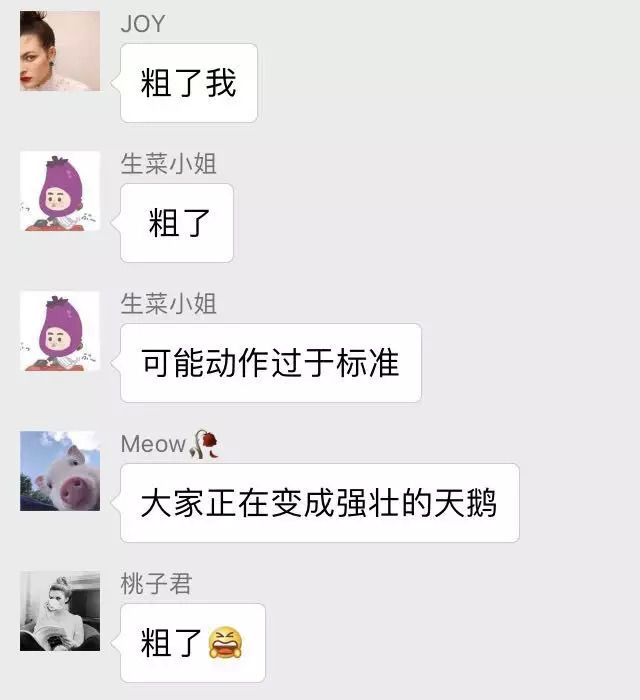
Task: Open 生菜小姐's avatar beside 可能动作过于标准
Action: (x=60, y=331)
